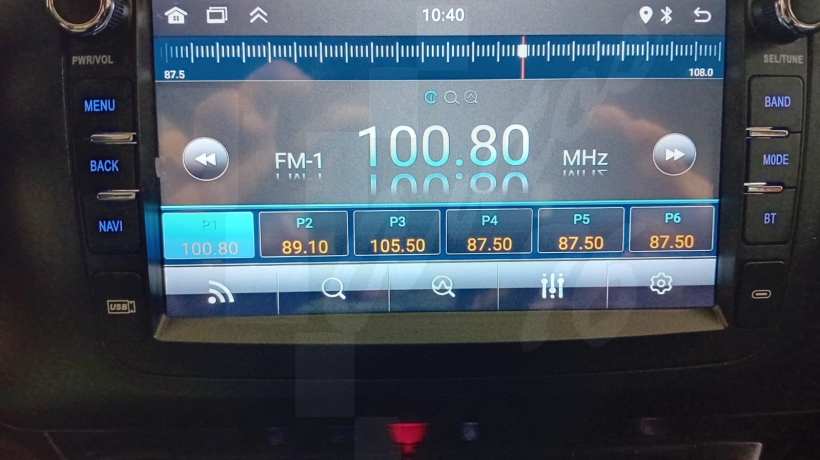Open radio settings gear
Screen dimensions: 820x460
point(660,284)
